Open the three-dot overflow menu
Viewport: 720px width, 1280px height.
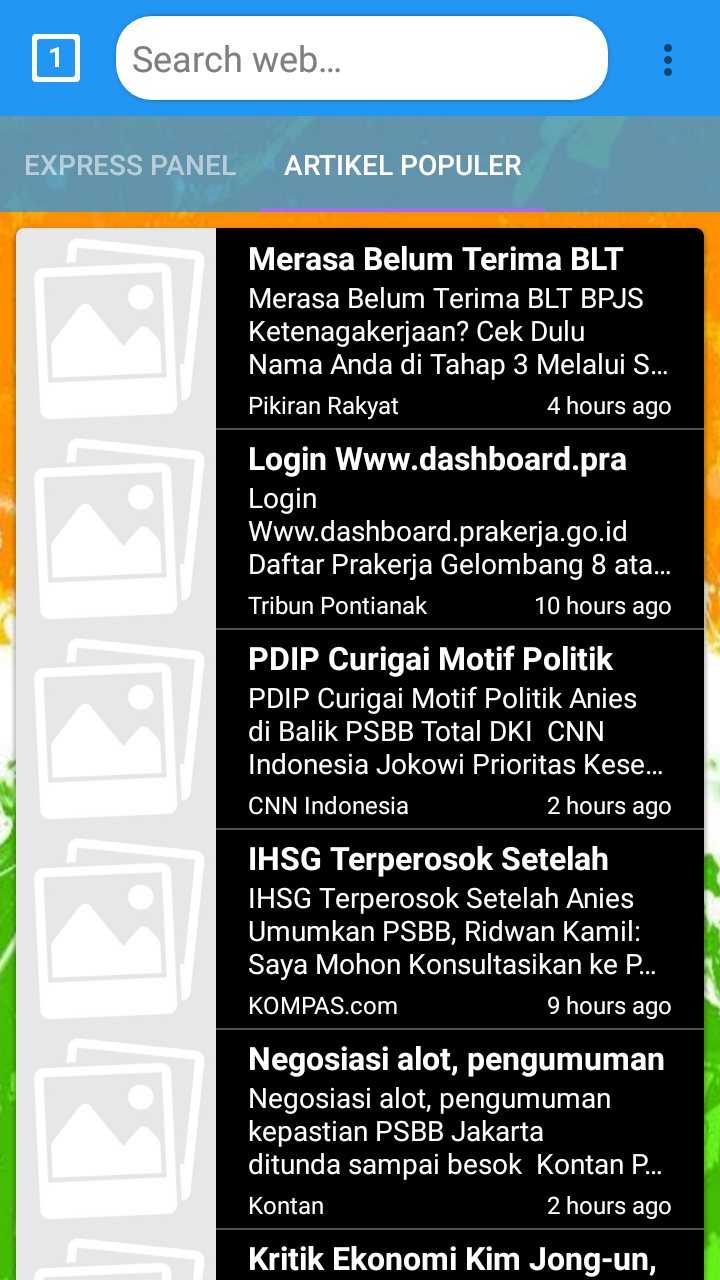666,58
